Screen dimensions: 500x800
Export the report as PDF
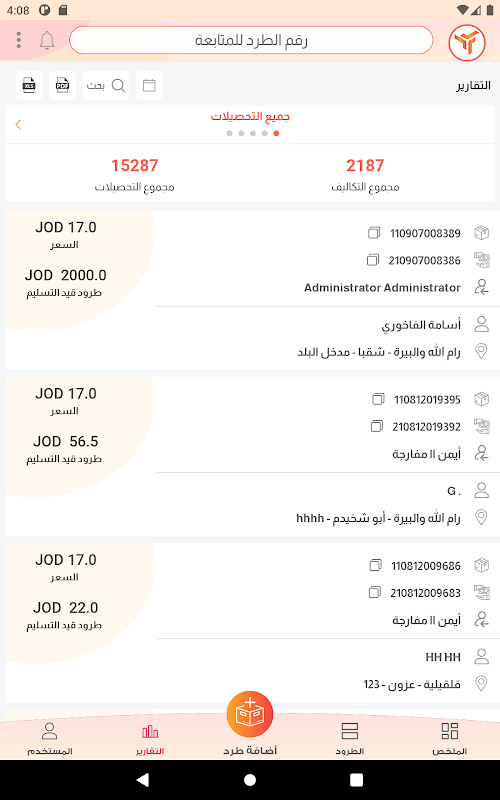tap(62, 85)
